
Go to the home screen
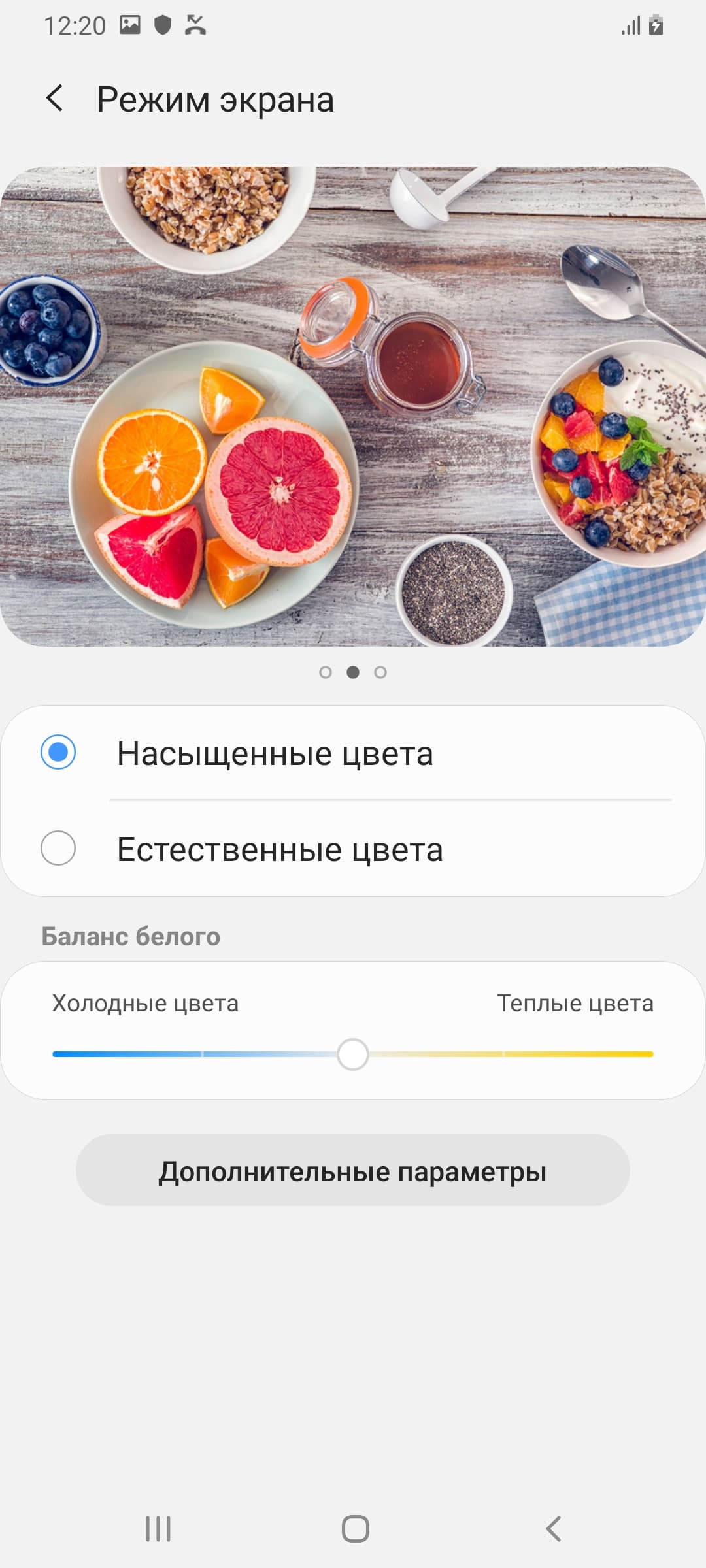point(355,1529)
